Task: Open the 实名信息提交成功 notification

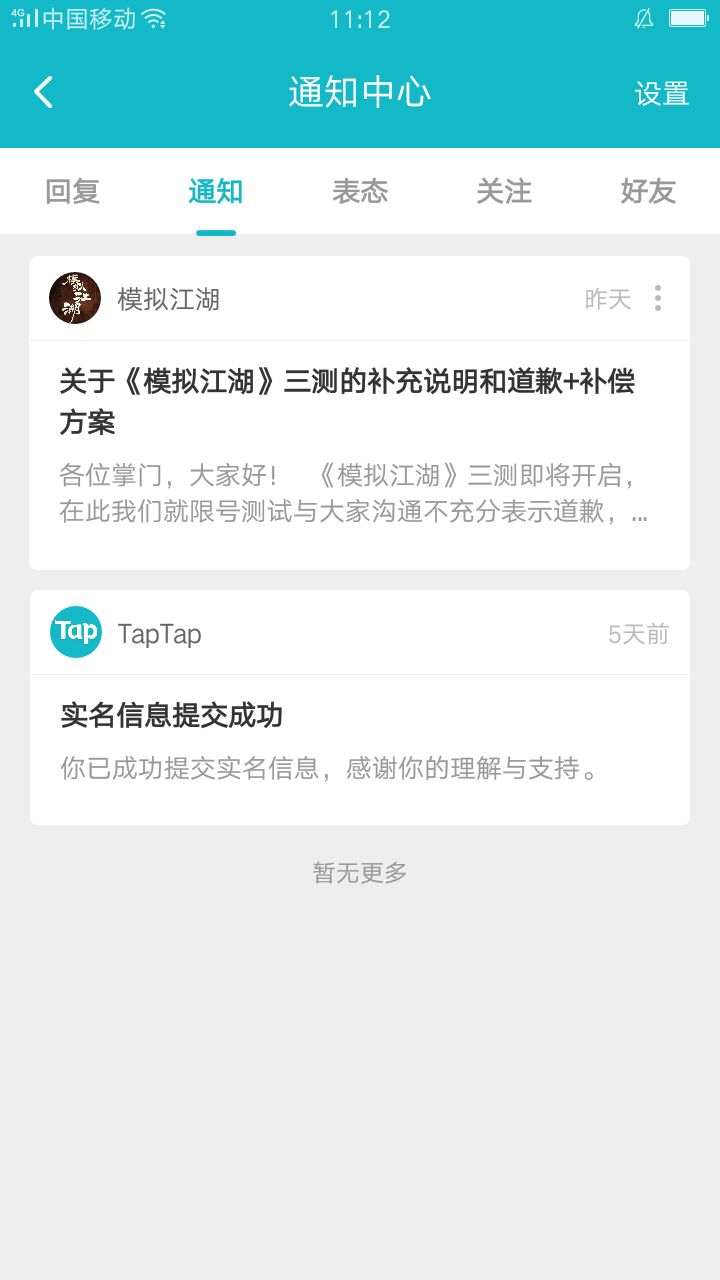Action: (x=360, y=749)
